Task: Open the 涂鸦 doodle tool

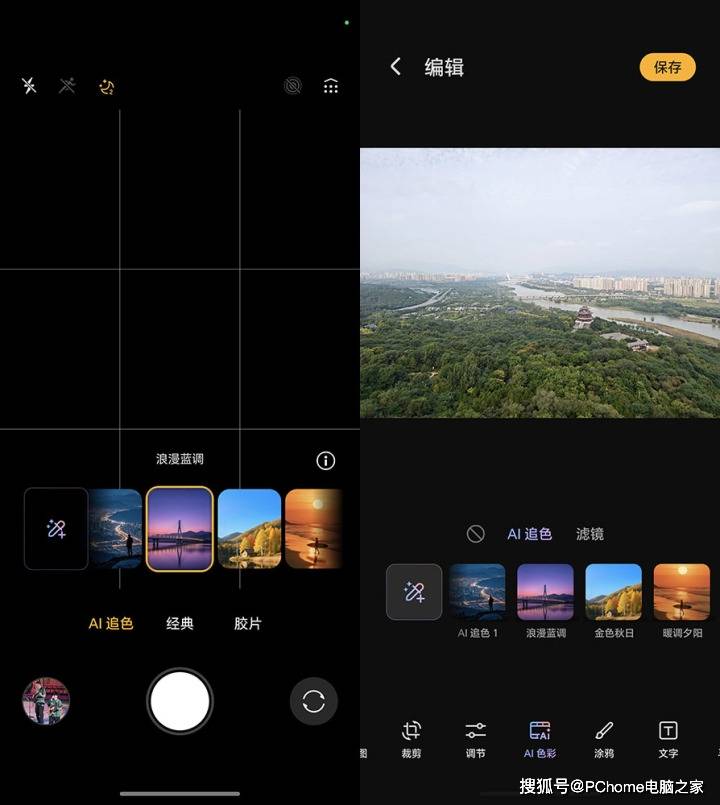Action: (x=604, y=738)
